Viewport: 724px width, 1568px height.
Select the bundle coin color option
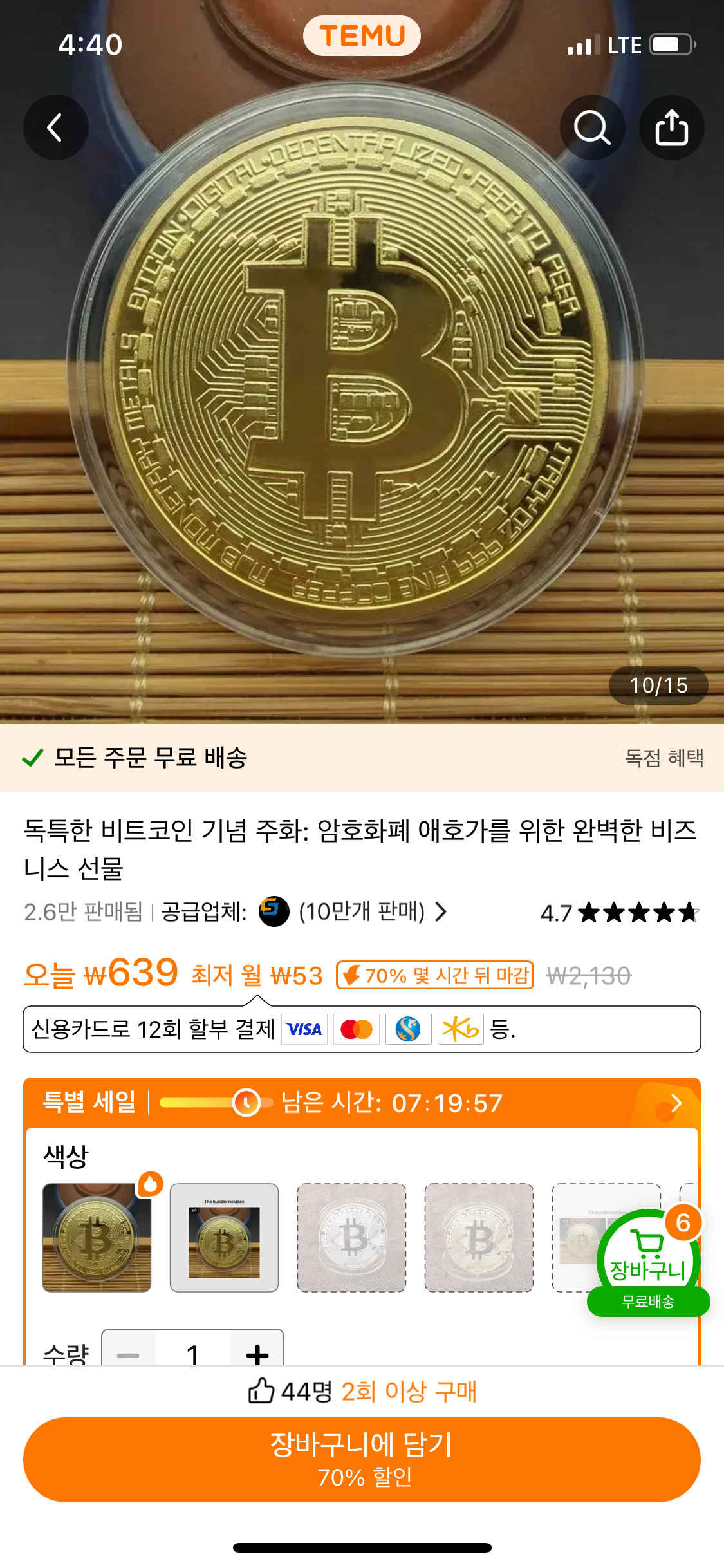click(x=224, y=1237)
